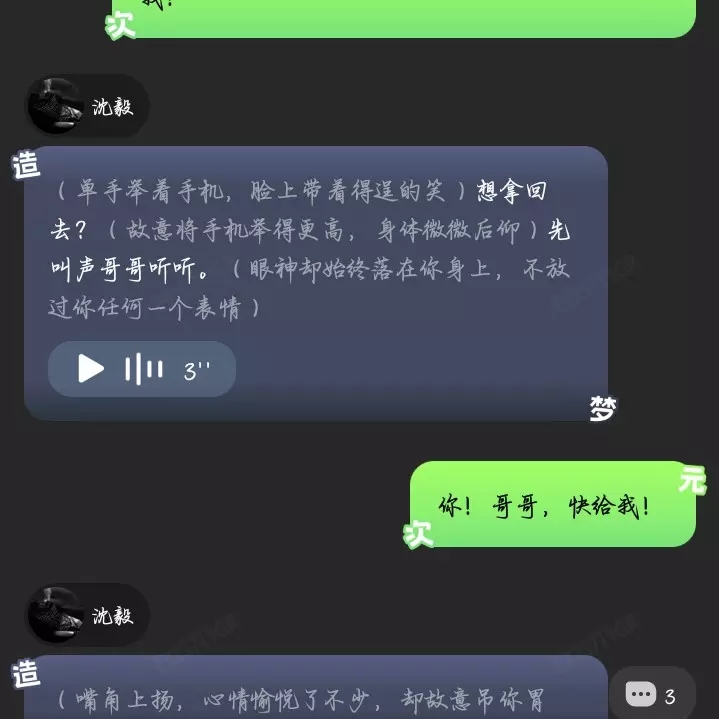Viewport: 719px width, 719px height.
Task: Play the 3-second voice message
Action: pos(92,369)
